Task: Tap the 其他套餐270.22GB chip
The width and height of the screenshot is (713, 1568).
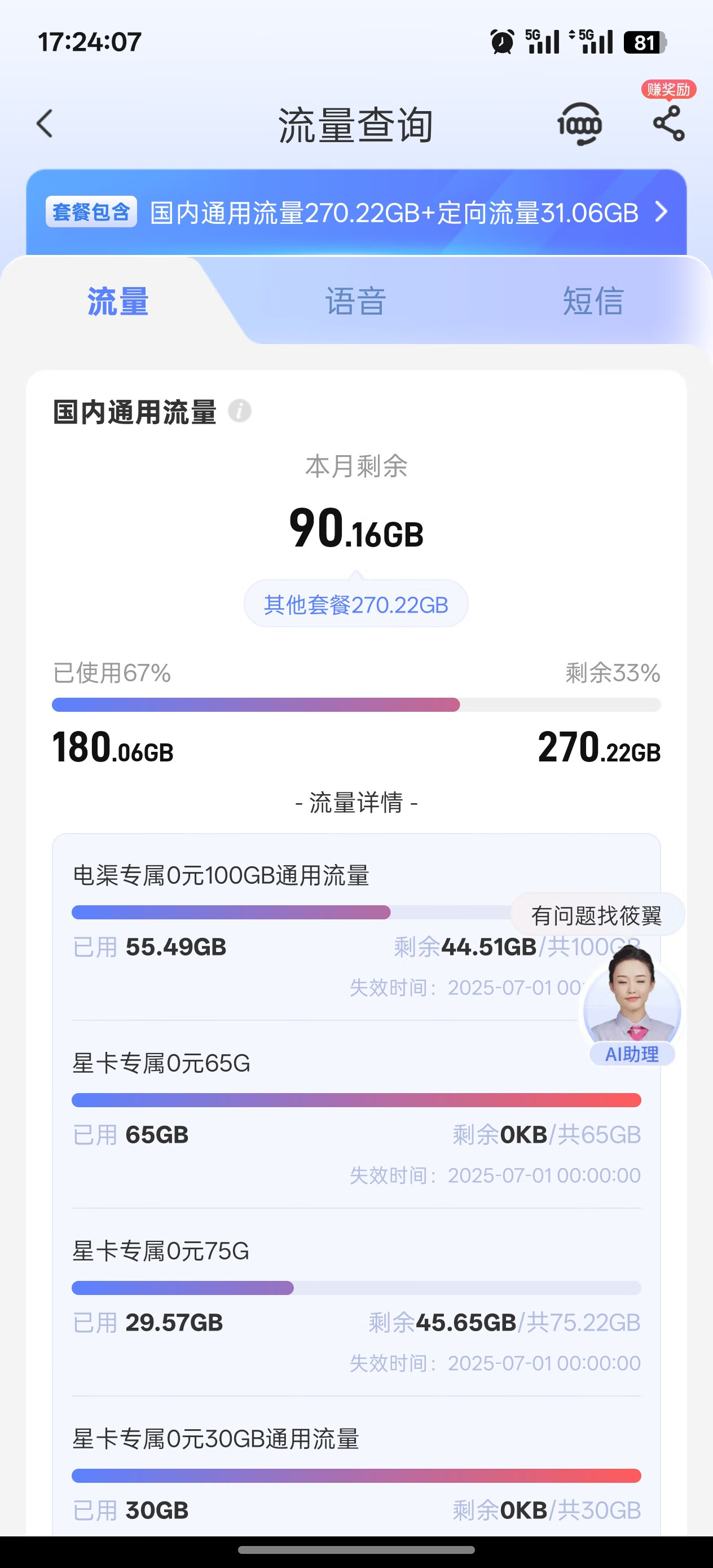Action: 356,605
